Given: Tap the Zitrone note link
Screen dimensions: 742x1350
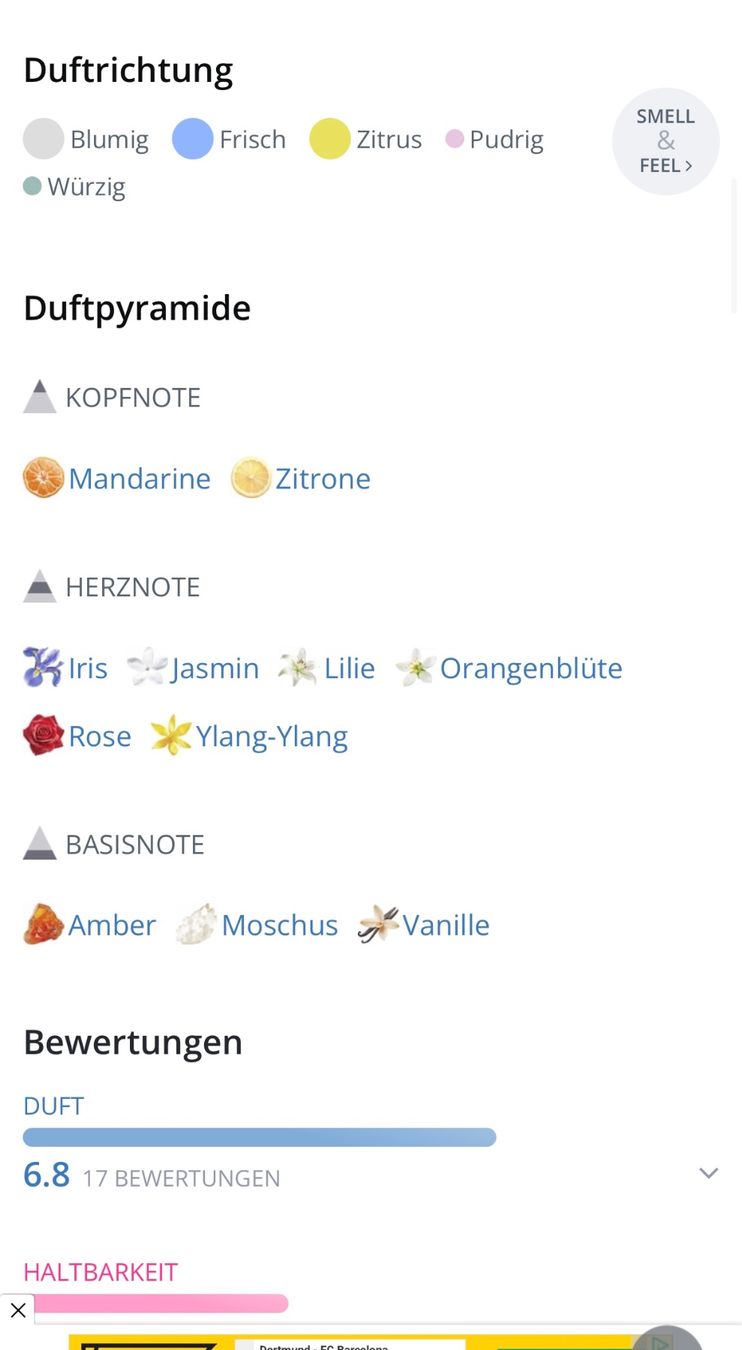Looking at the screenshot, I should click(x=301, y=478).
